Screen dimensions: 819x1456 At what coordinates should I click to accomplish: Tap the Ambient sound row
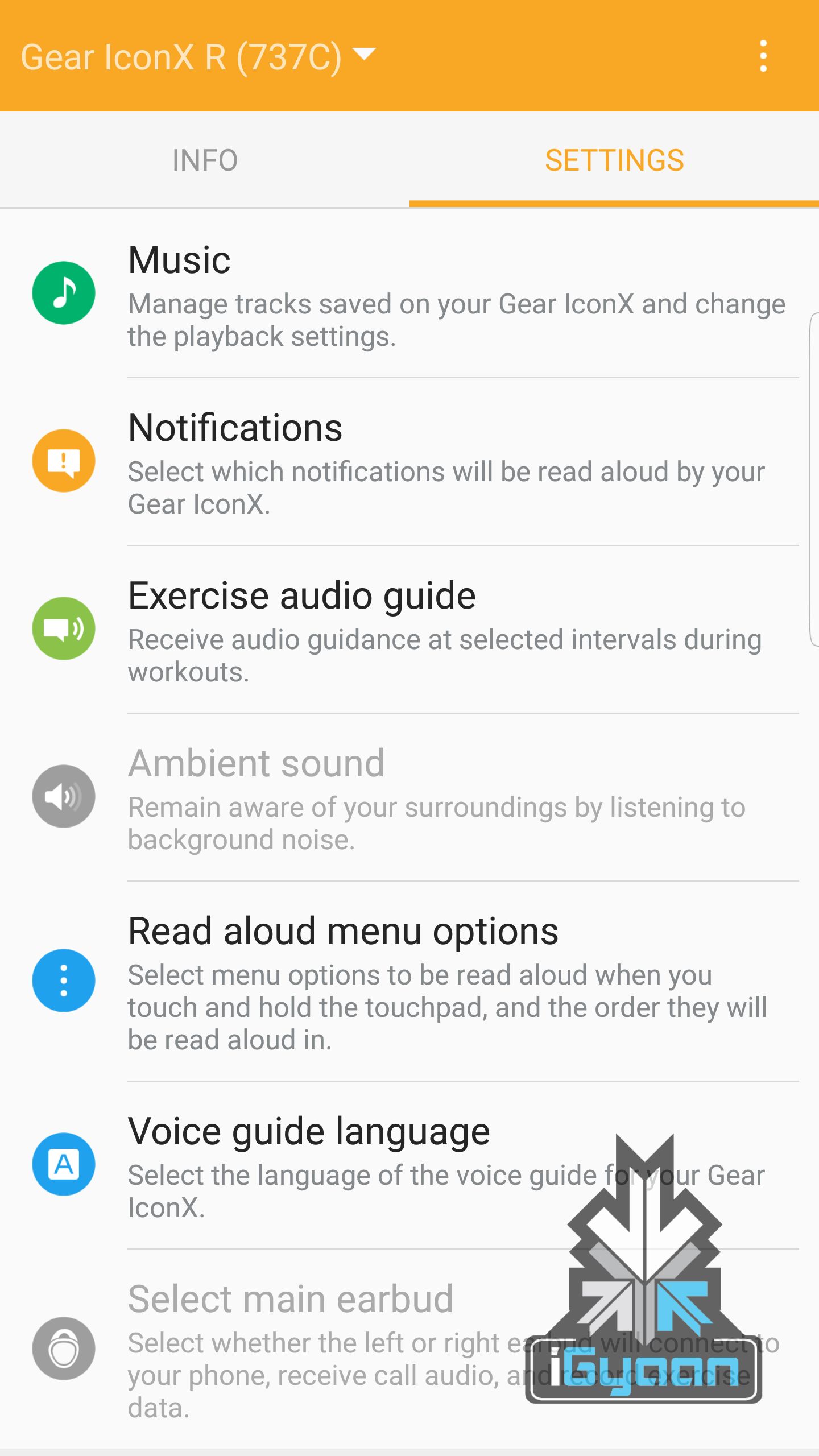pos(409,797)
